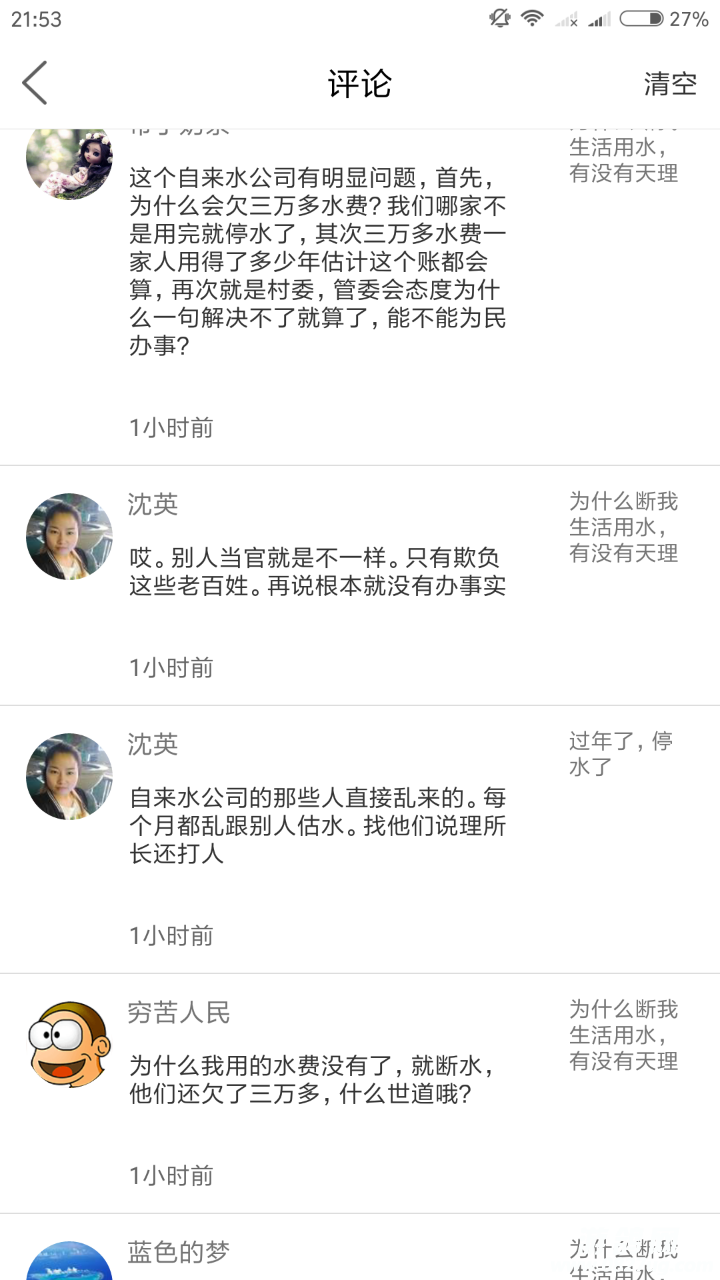View 穷苦人民's cartoon profile avatar
This screenshot has height=1280, width=720.
click(x=69, y=1045)
